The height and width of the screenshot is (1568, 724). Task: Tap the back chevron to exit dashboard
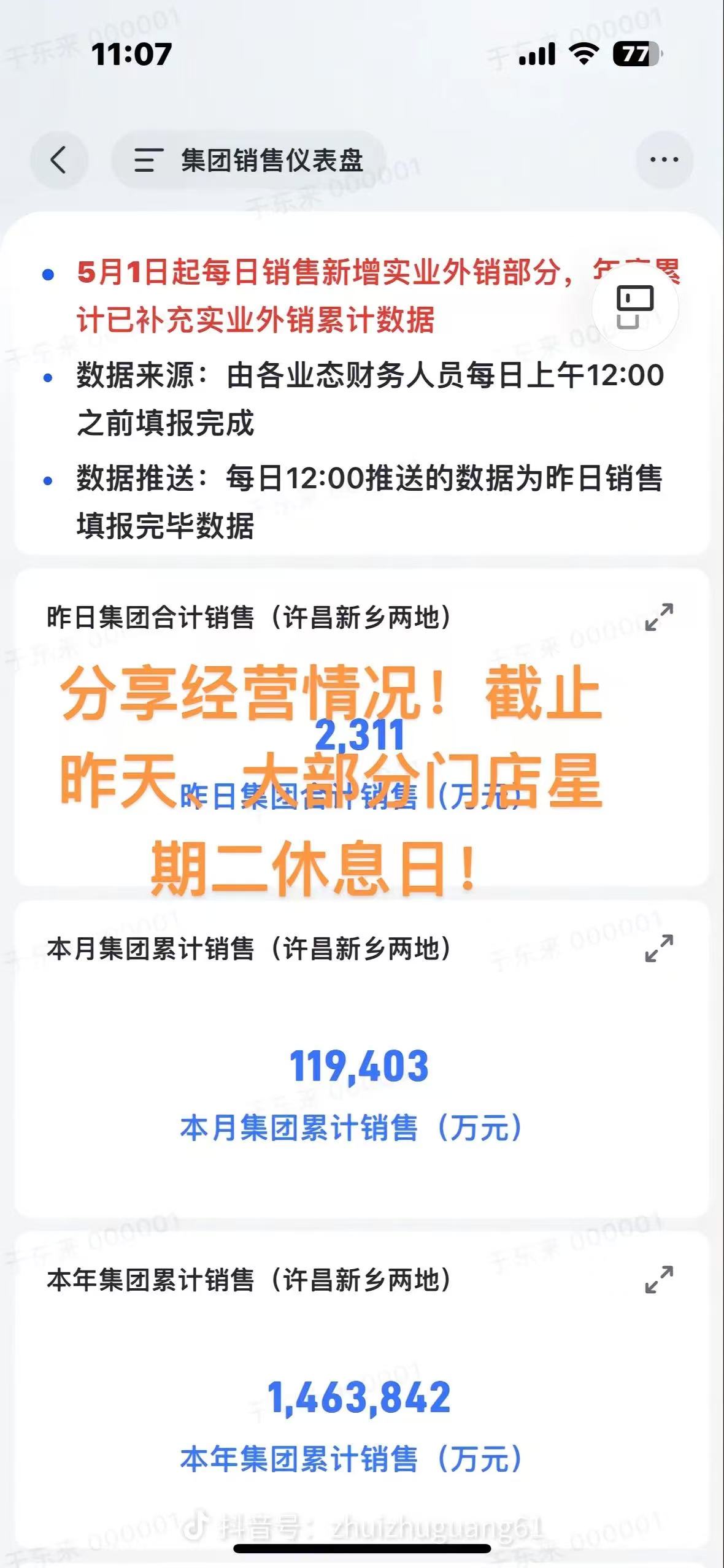(x=56, y=159)
